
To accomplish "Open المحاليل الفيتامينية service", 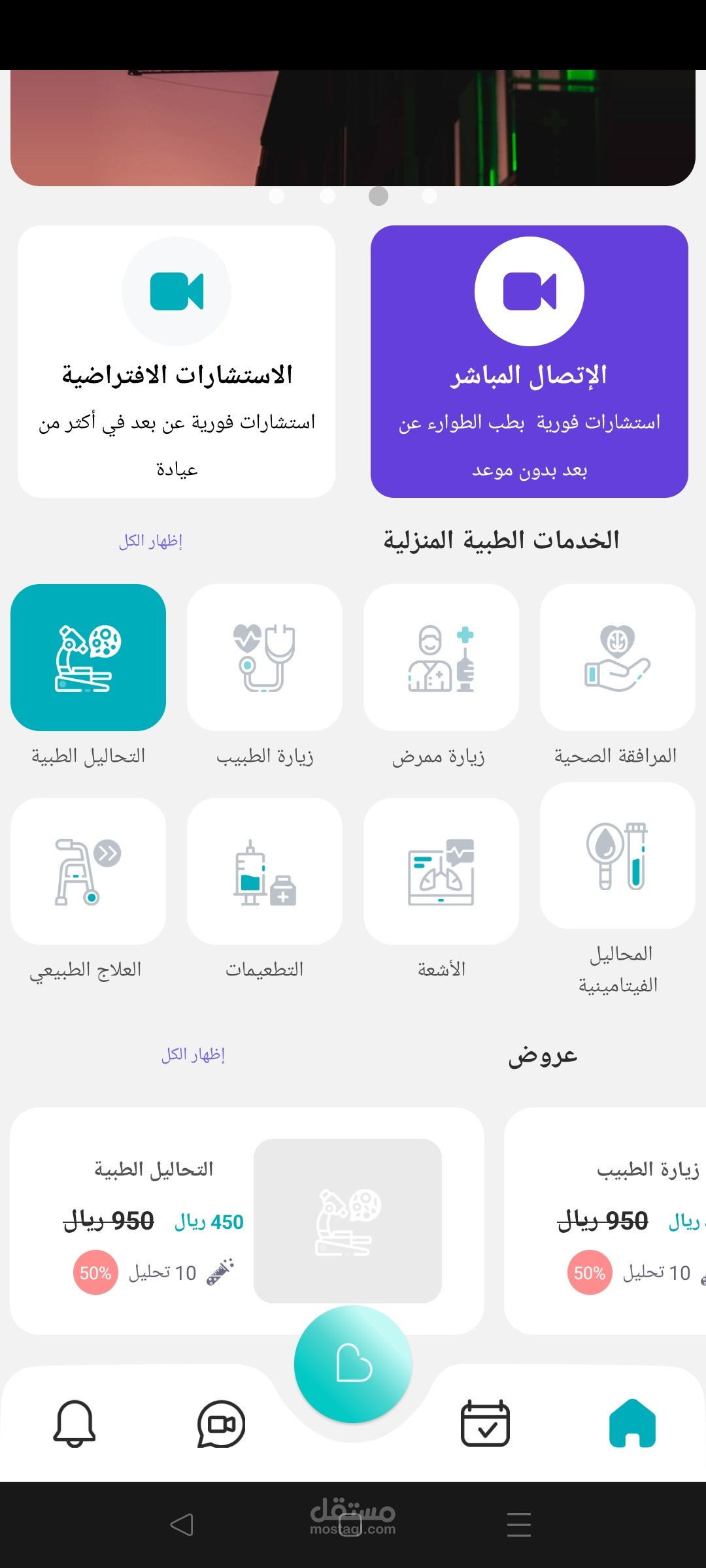I will 617,856.
